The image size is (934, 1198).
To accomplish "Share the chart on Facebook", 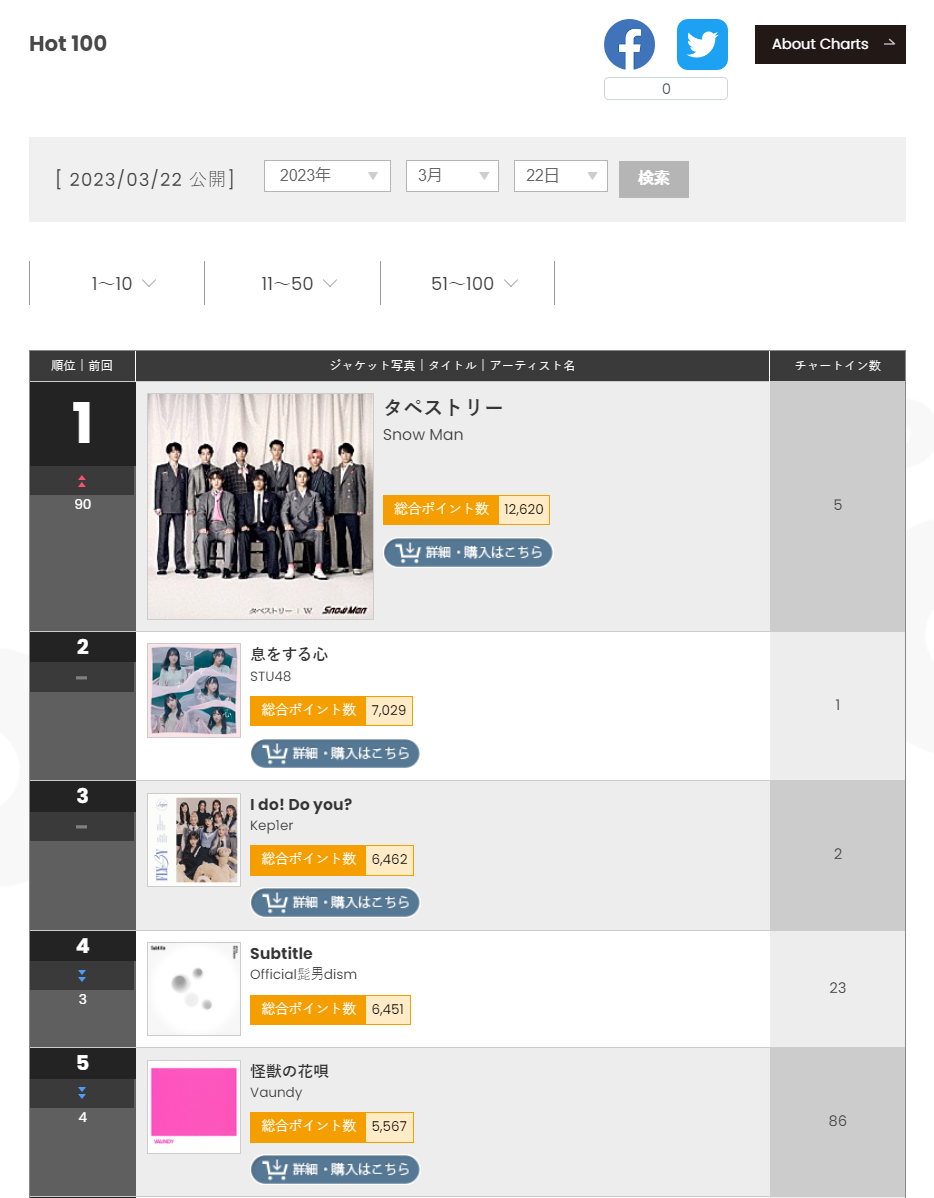I will tap(629, 44).
